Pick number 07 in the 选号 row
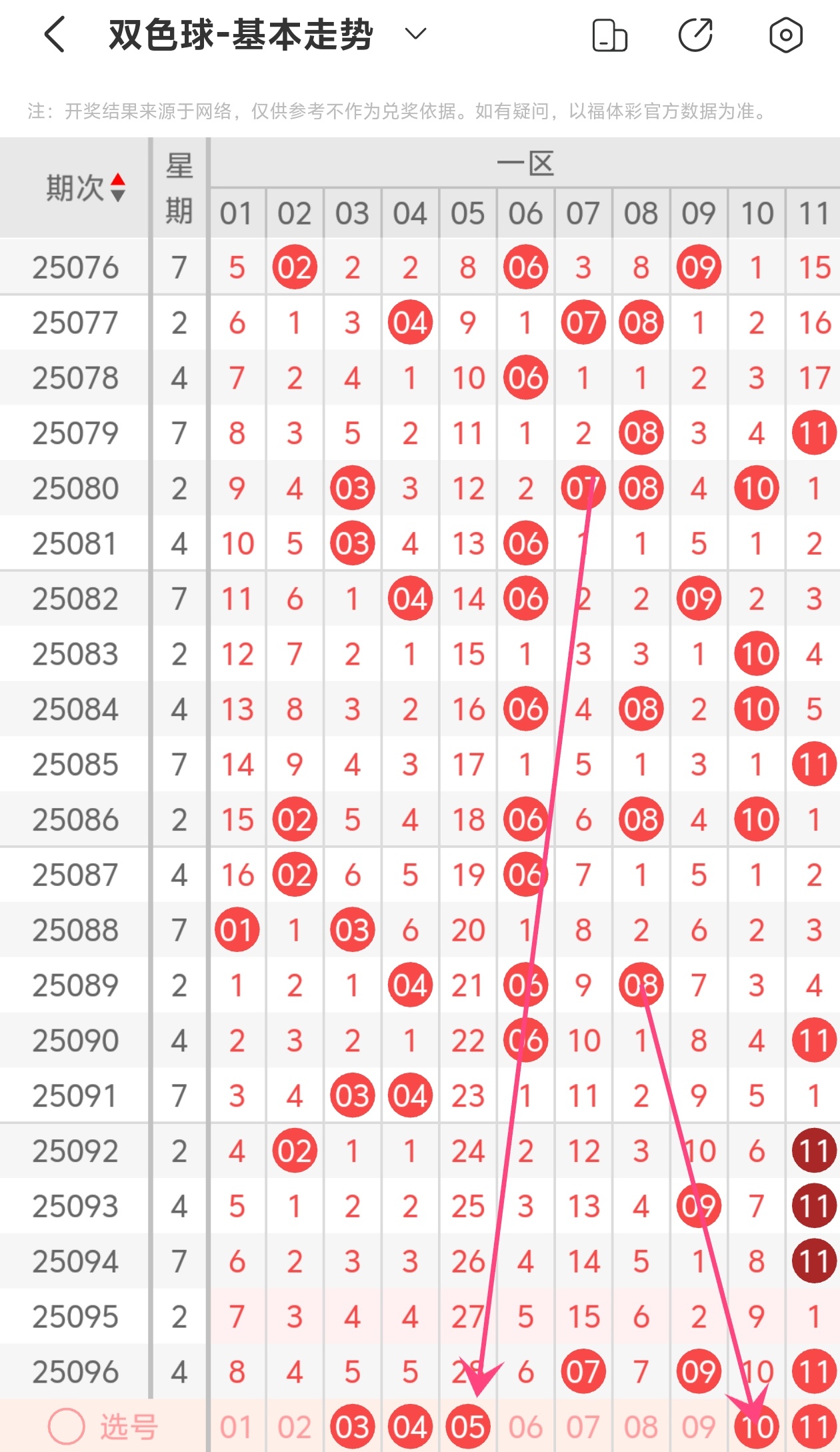 tap(583, 1427)
